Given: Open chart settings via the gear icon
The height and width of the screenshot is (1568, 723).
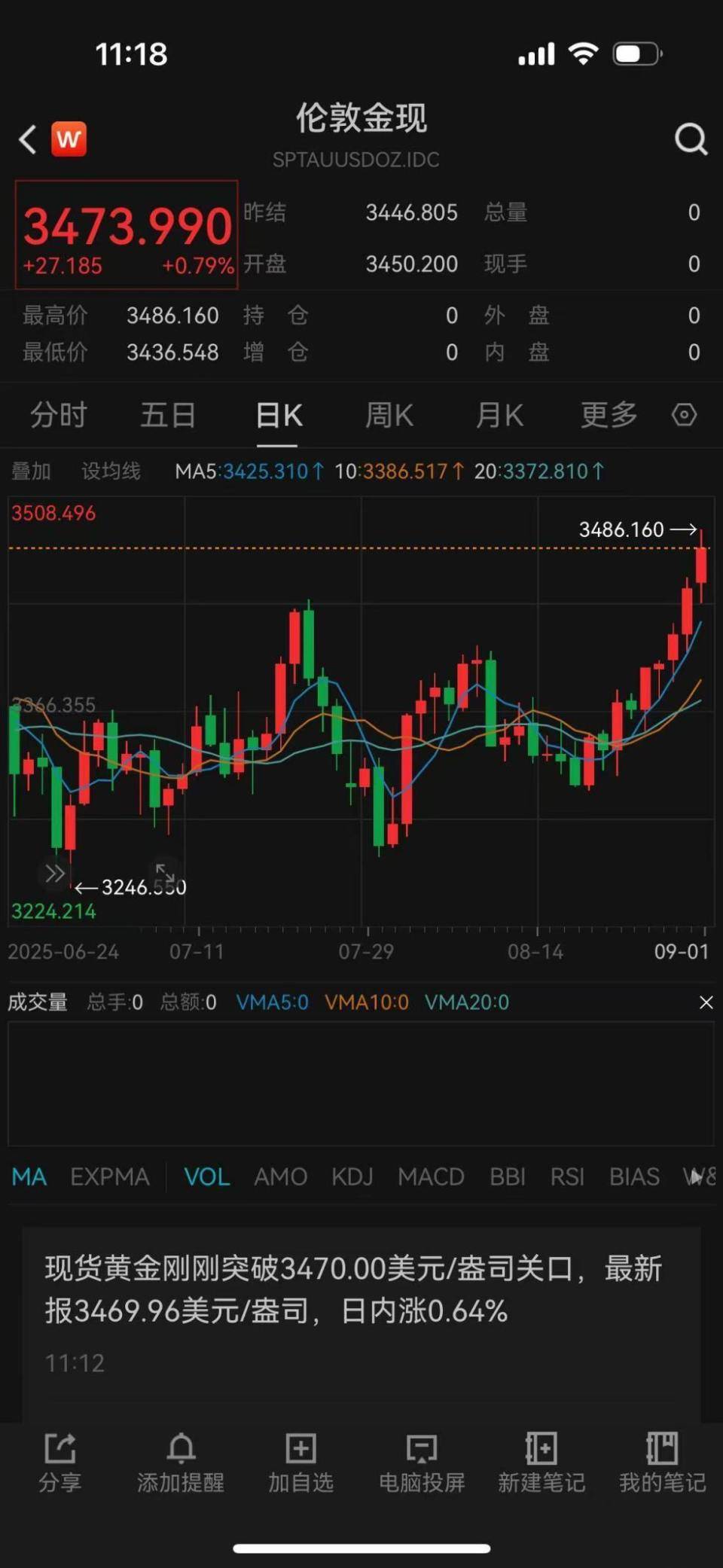Looking at the screenshot, I should click(x=684, y=414).
